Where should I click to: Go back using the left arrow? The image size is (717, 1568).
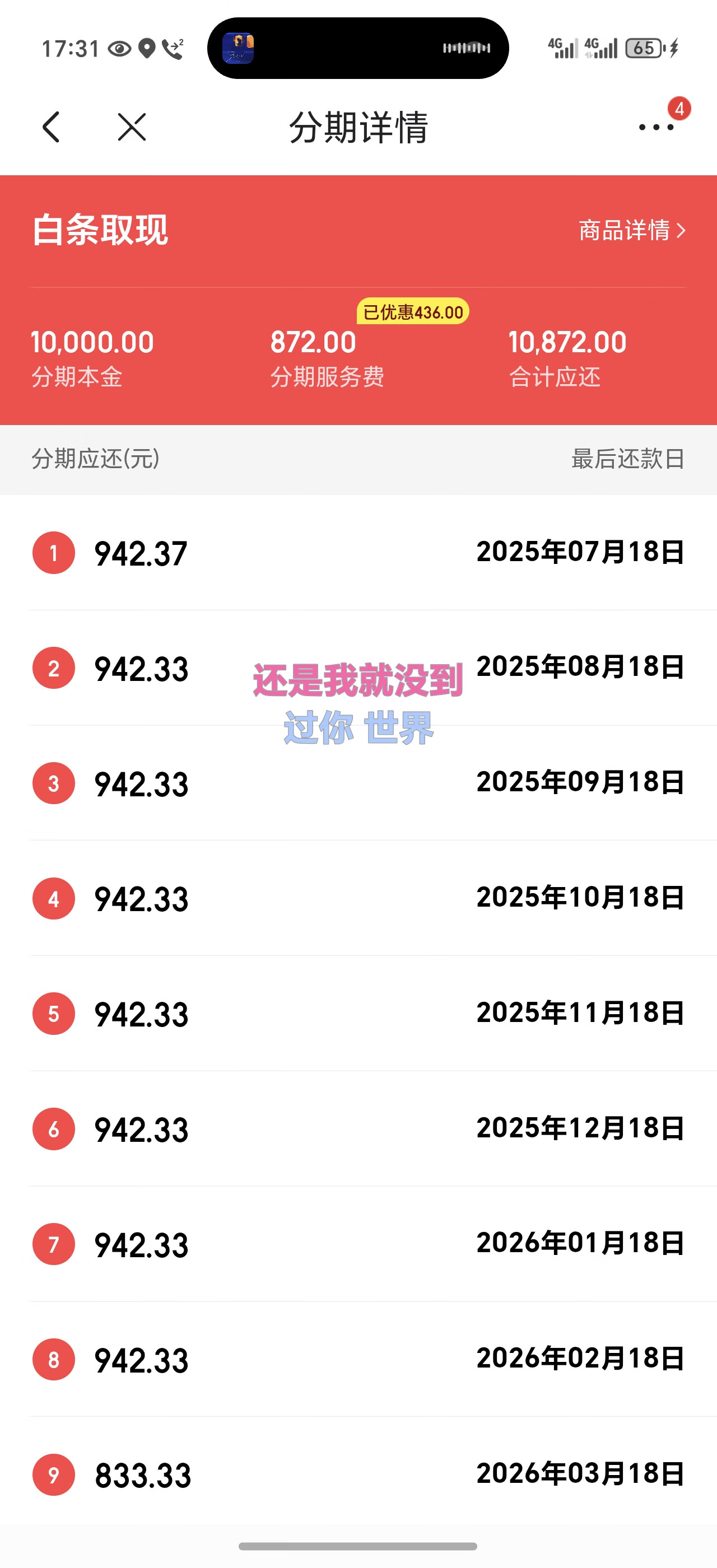(x=52, y=127)
